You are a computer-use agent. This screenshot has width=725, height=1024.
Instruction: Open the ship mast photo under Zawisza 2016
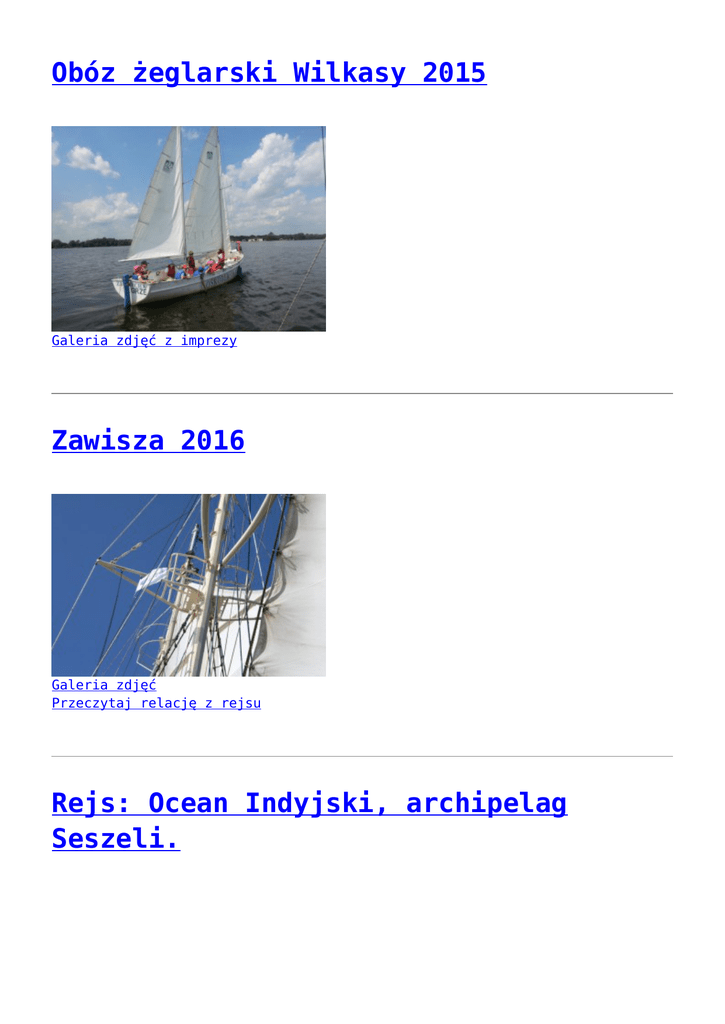coord(189,585)
